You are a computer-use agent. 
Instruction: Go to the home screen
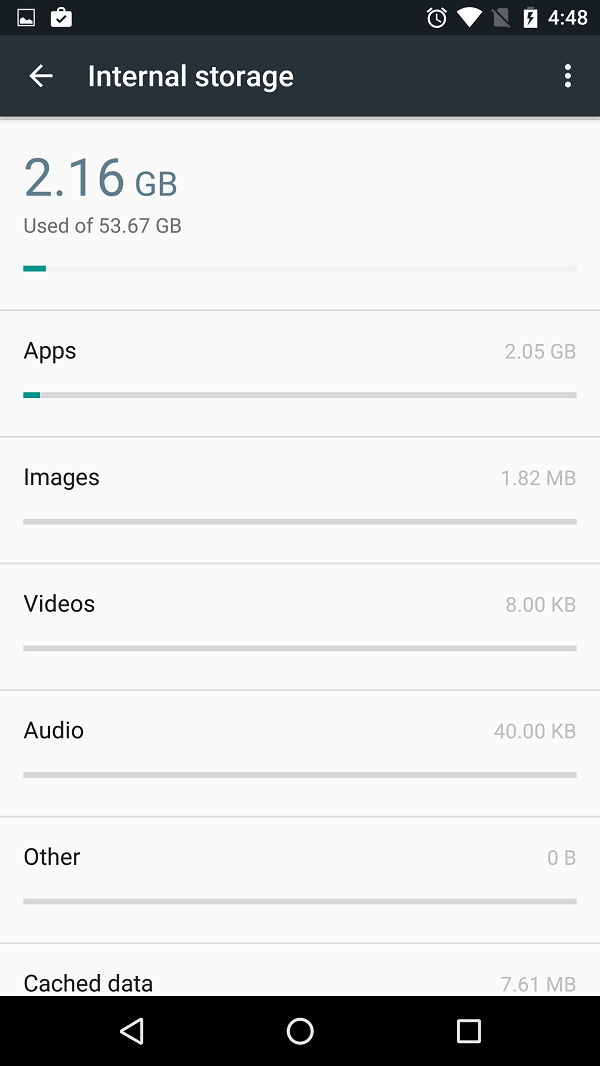(x=300, y=1031)
